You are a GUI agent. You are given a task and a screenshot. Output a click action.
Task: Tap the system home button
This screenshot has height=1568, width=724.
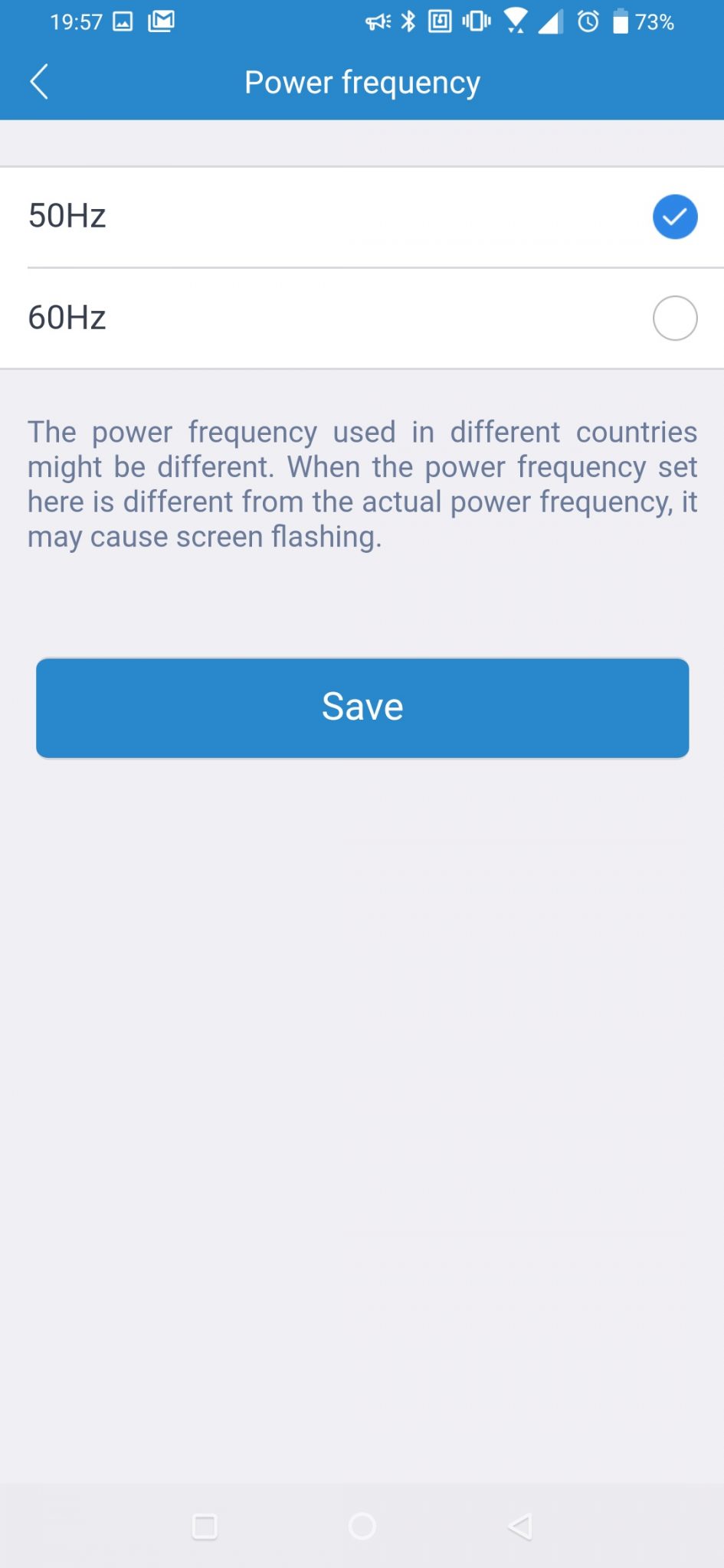[x=362, y=1526]
